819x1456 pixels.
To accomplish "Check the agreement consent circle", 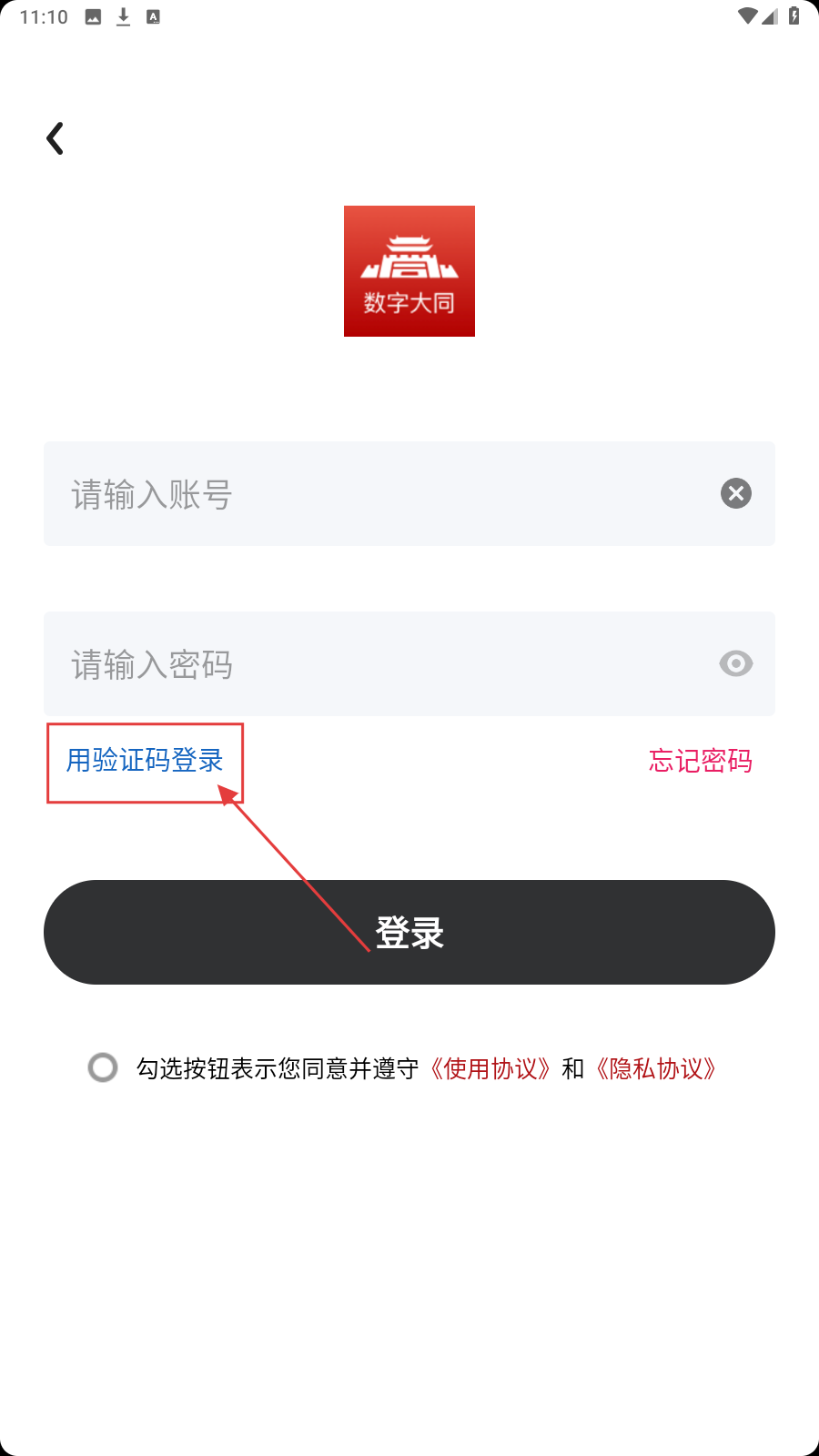I will click(103, 1067).
